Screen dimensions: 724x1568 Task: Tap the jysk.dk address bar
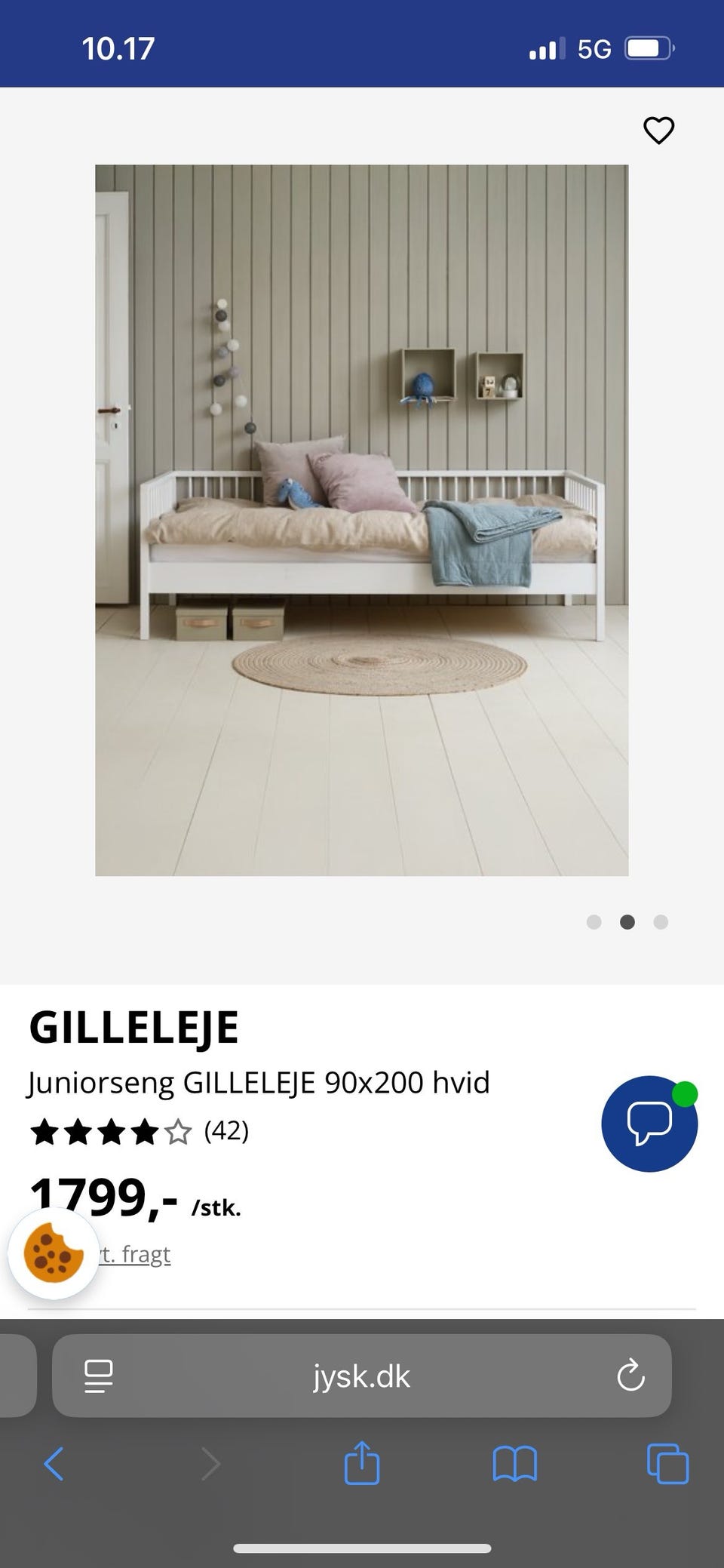coord(362,1376)
